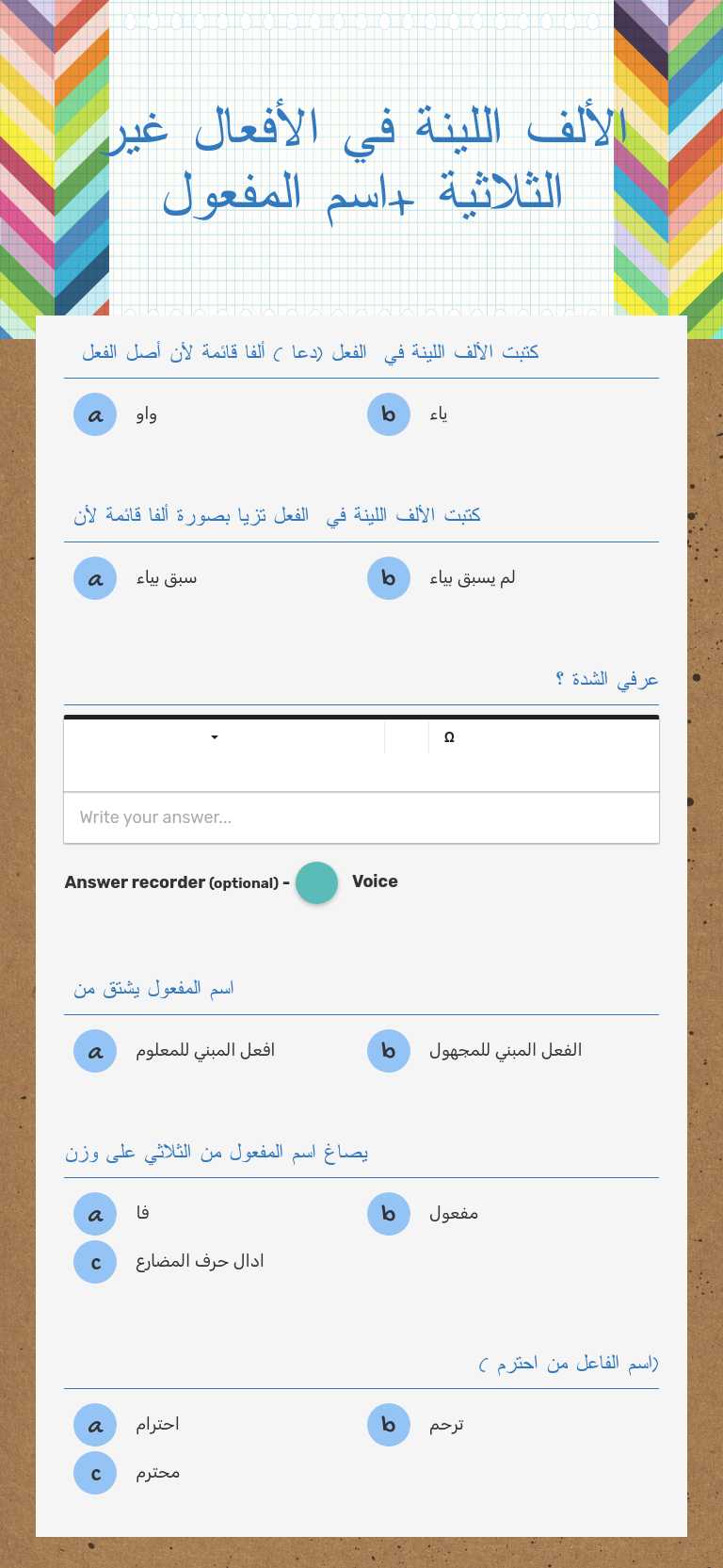Select answer 'ياء' for the first question
This screenshot has height=1568, width=723.
(389, 414)
